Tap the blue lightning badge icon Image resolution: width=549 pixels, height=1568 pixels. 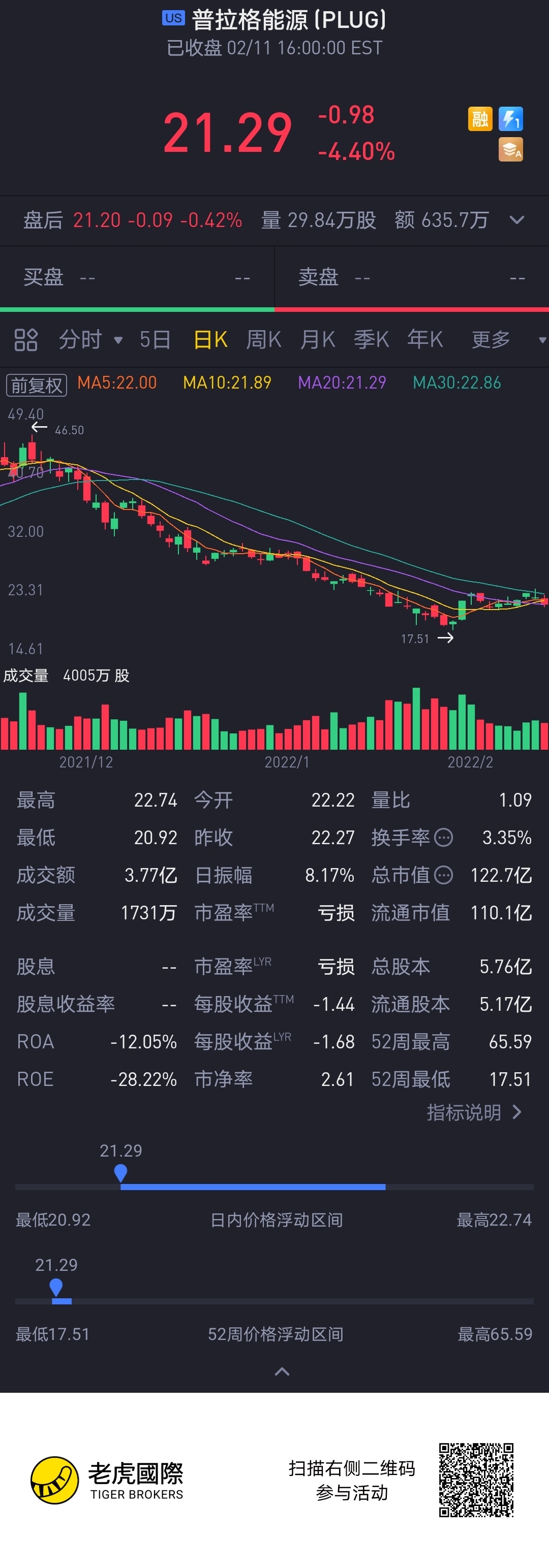click(x=510, y=119)
